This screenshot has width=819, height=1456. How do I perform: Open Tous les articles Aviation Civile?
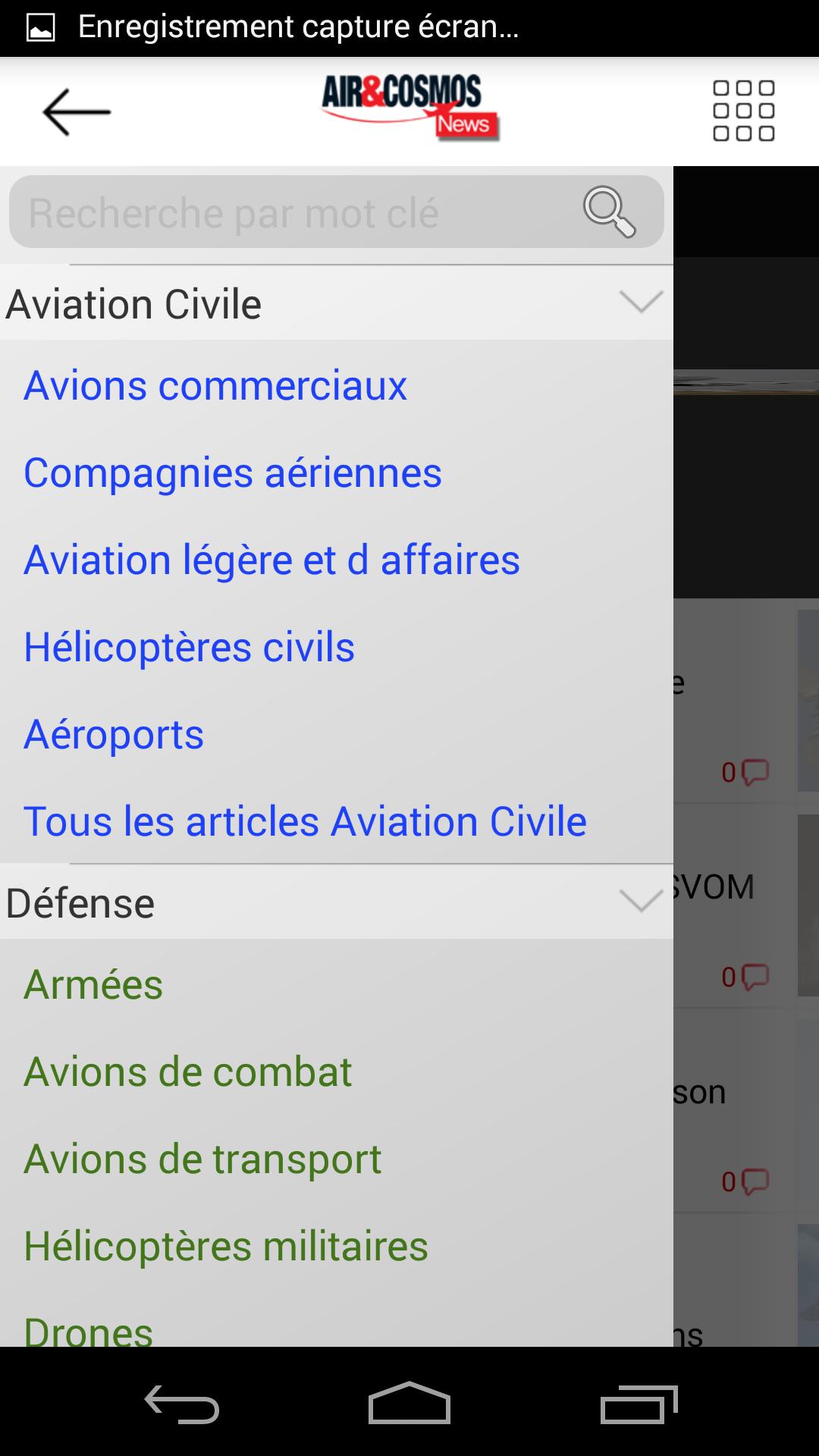[x=305, y=820]
